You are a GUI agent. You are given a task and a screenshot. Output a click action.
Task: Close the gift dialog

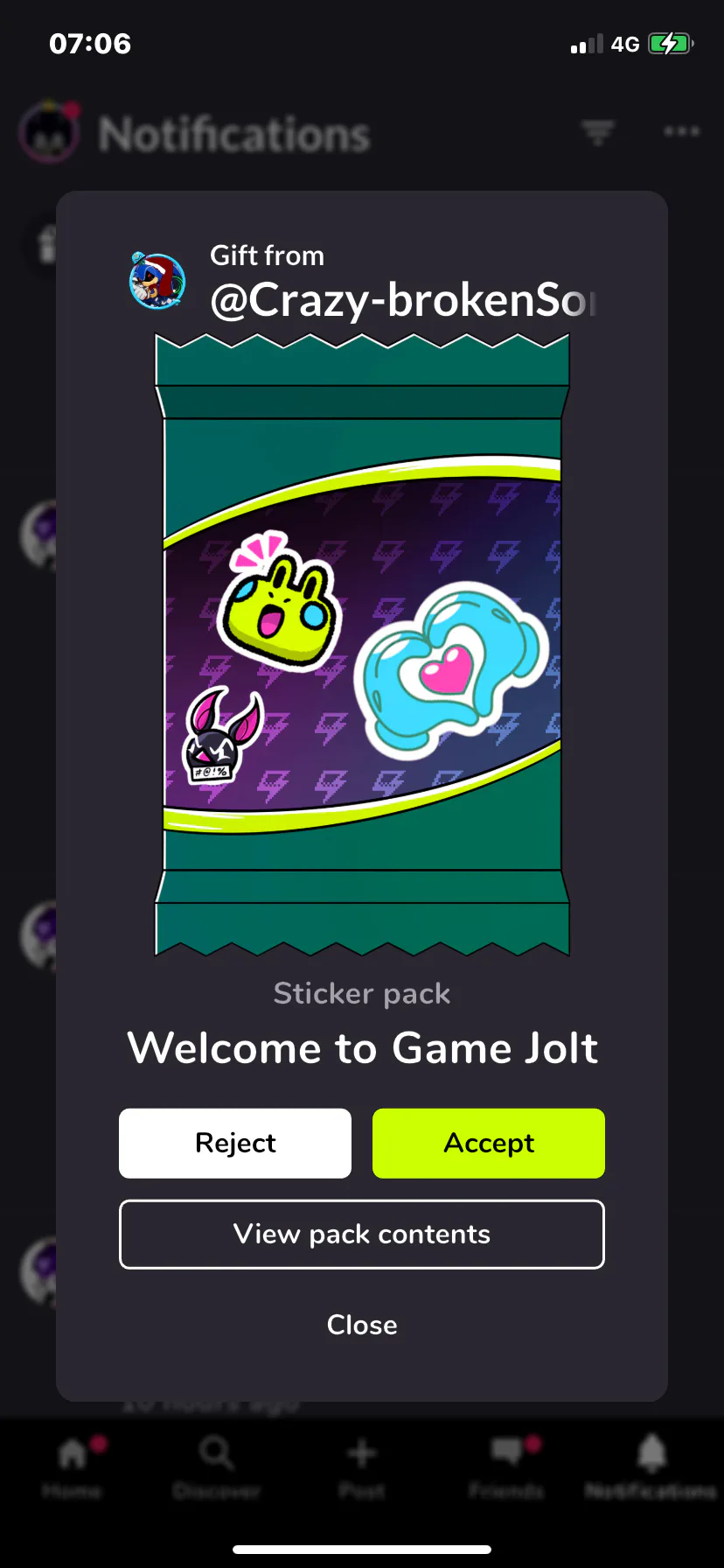(362, 1325)
